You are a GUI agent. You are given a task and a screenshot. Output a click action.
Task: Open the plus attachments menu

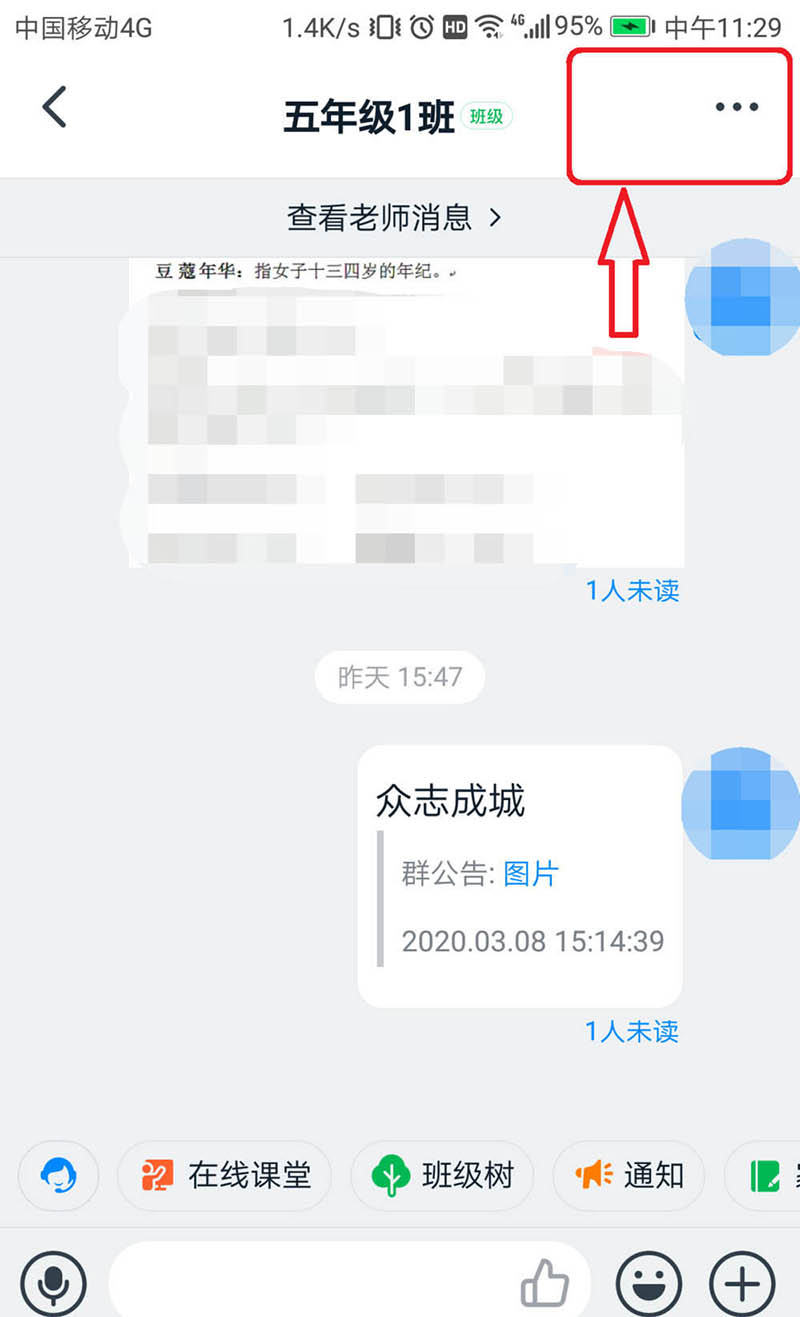742,1283
